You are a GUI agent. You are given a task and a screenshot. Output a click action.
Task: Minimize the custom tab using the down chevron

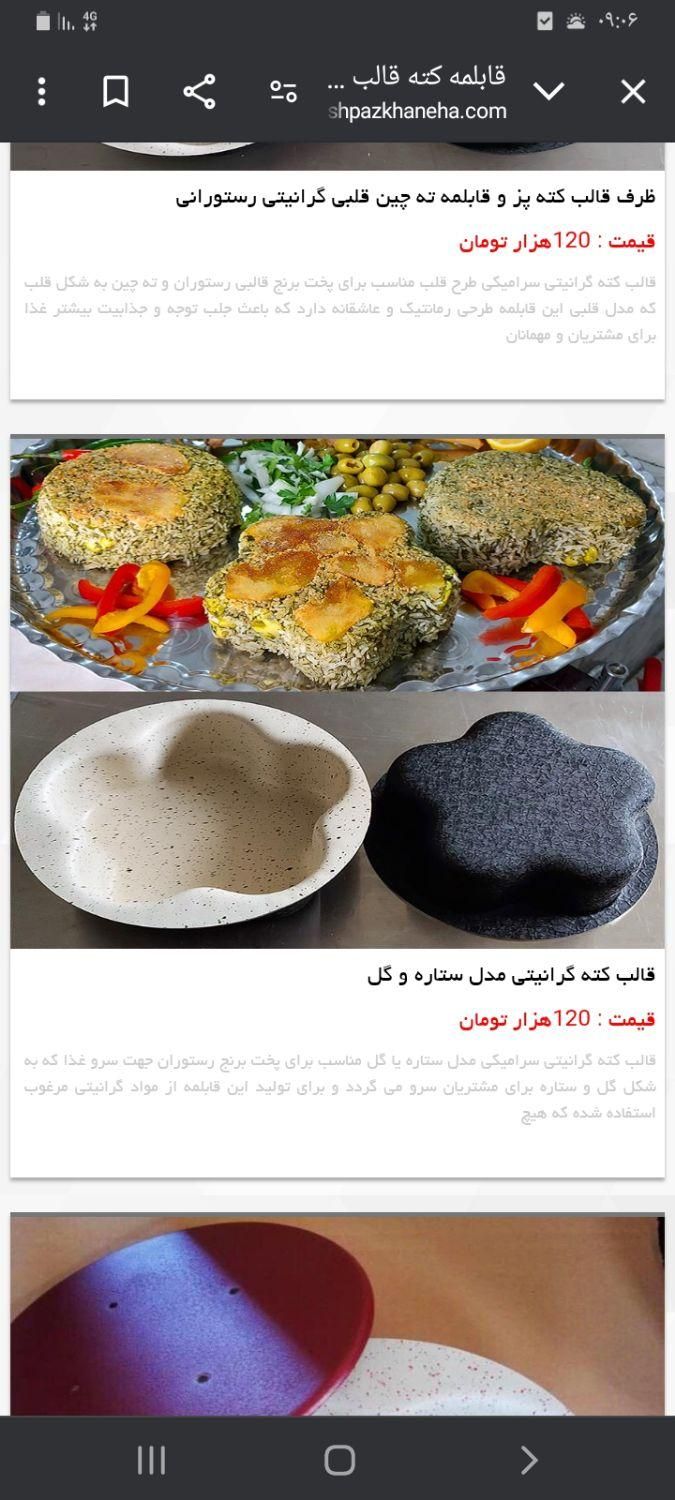pyautogui.click(x=549, y=92)
